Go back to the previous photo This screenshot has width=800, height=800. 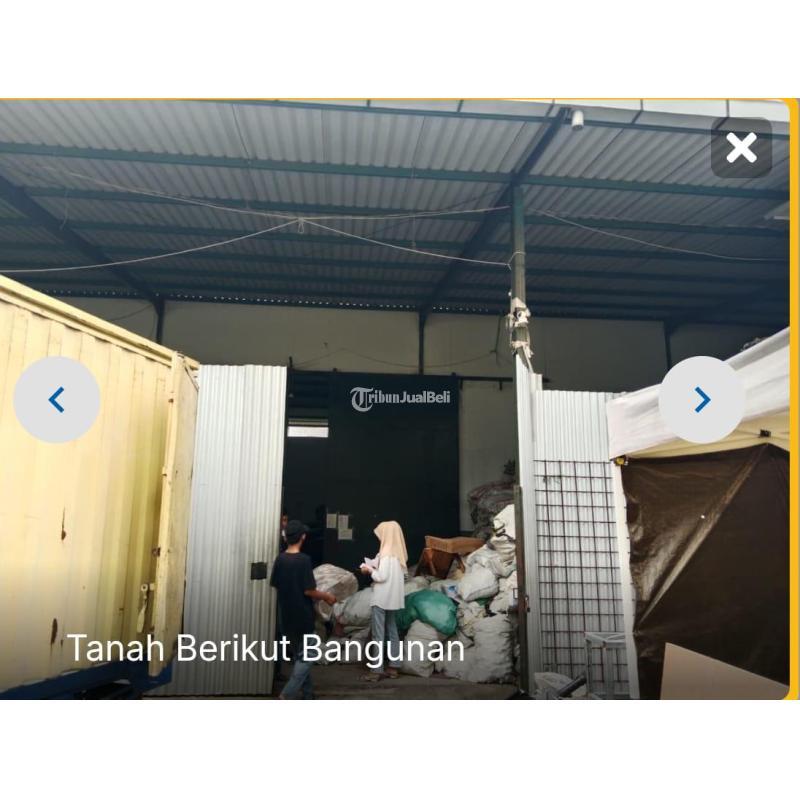[x=57, y=400]
